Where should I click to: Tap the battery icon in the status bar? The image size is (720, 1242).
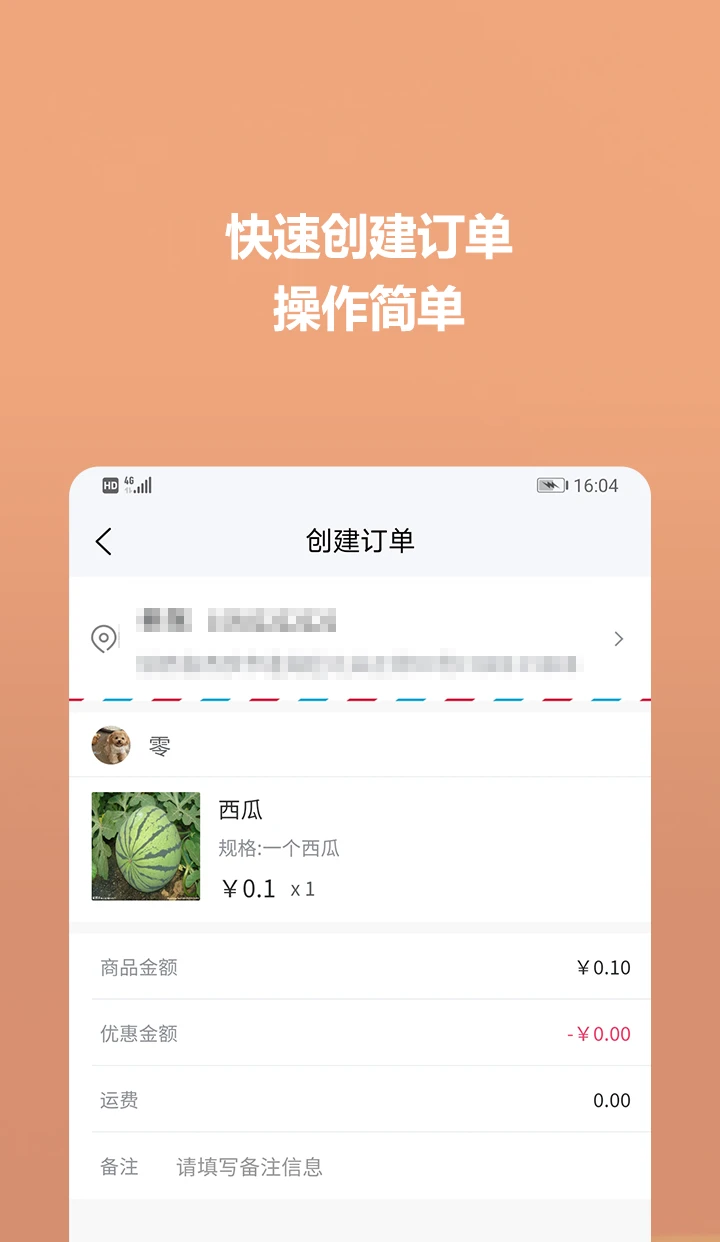tap(552, 484)
